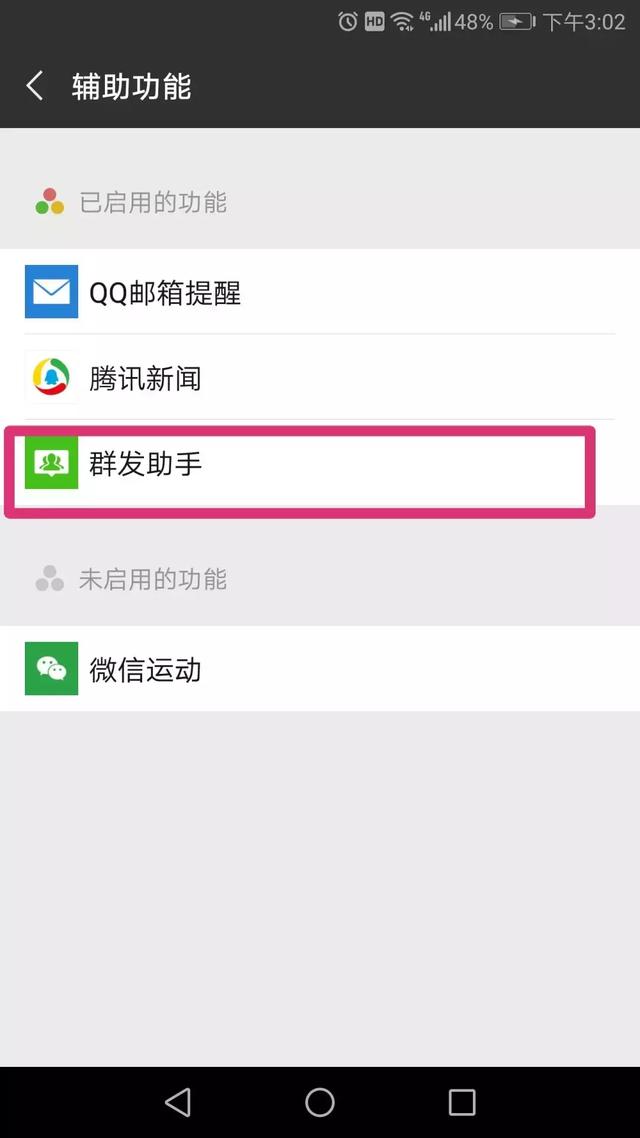The image size is (640, 1138).
Task: Open QQ邮箱提醒 feature
Action: click(320, 292)
